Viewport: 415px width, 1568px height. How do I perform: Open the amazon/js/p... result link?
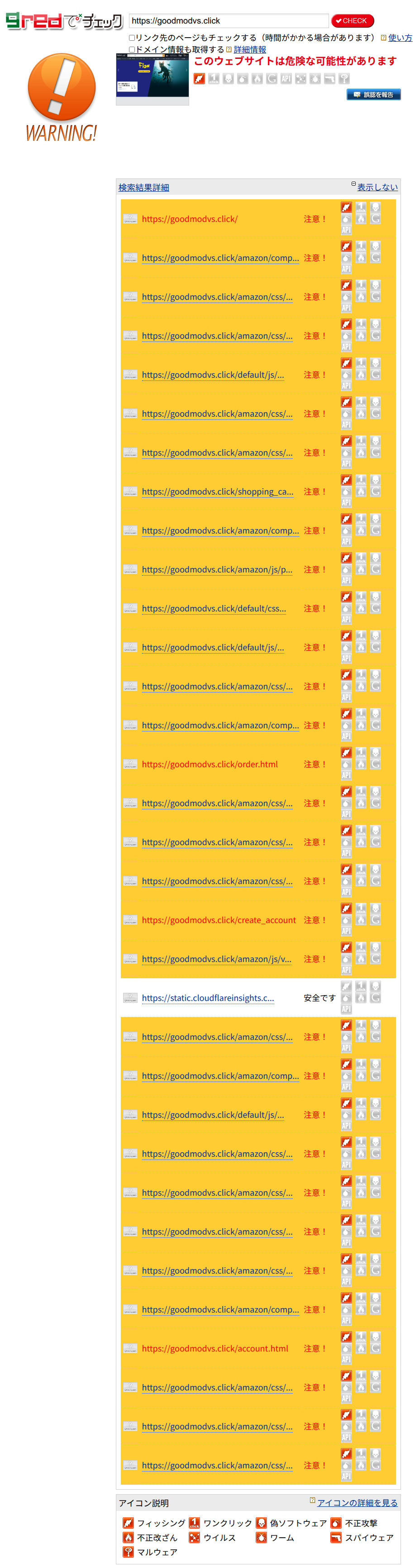(x=217, y=569)
